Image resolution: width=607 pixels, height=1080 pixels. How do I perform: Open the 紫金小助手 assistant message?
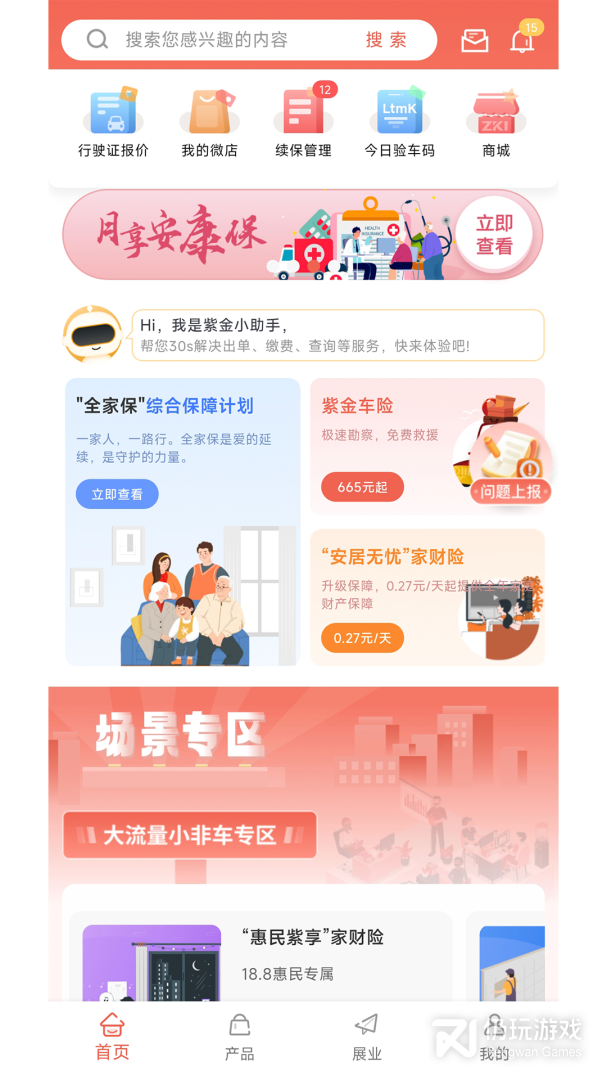point(337,335)
